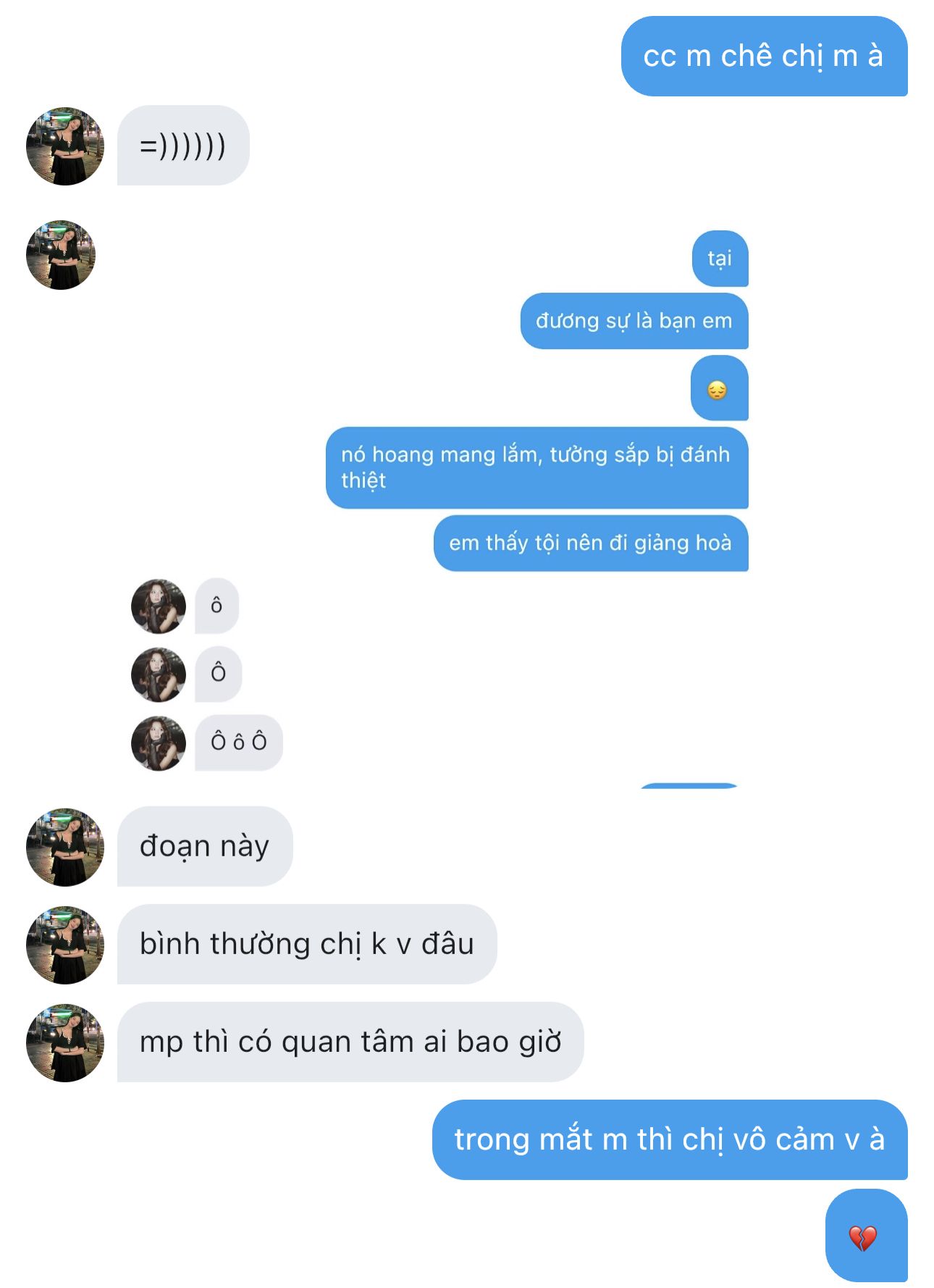Open sender's avatar beside "=))))))" message
The image size is (934, 1288).
coord(65,146)
